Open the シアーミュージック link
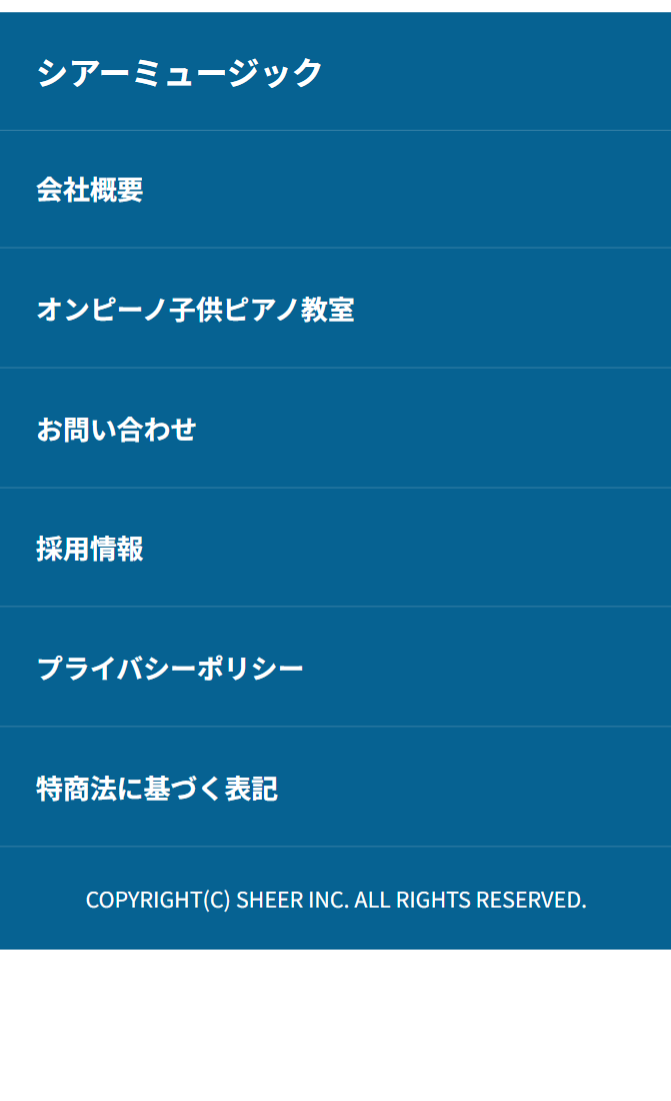Image resolution: width=671 pixels, height=1101 pixels. pyautogui.click(x=180, y=72)
